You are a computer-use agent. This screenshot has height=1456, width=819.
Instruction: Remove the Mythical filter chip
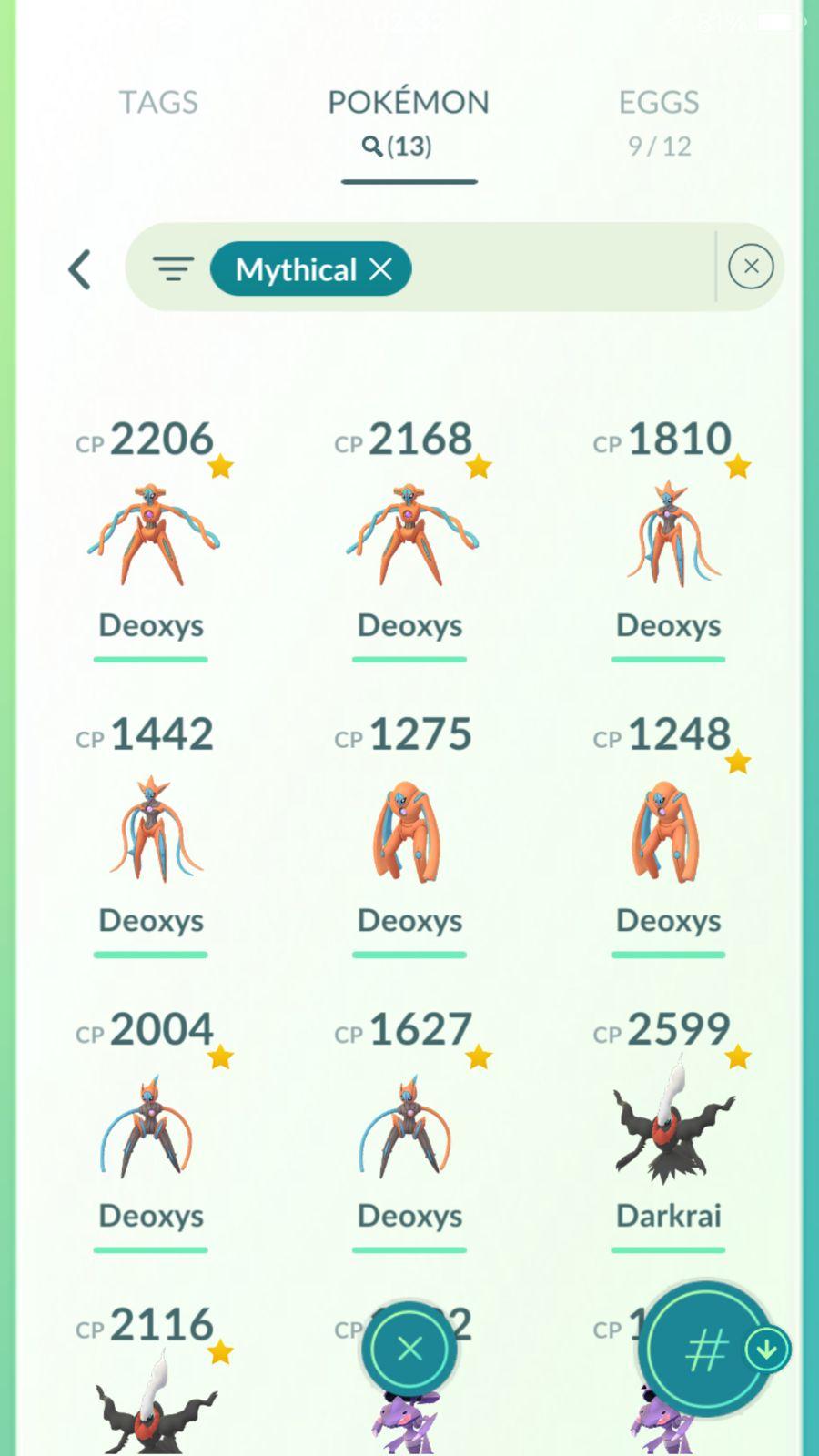click(x=380, y=269)
